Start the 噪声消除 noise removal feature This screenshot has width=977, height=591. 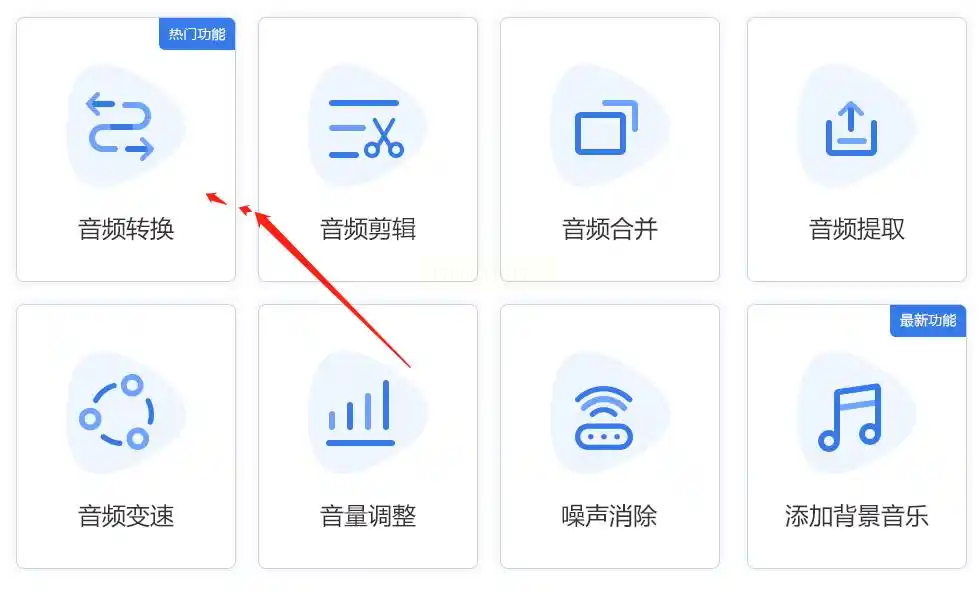coord(609,437)
